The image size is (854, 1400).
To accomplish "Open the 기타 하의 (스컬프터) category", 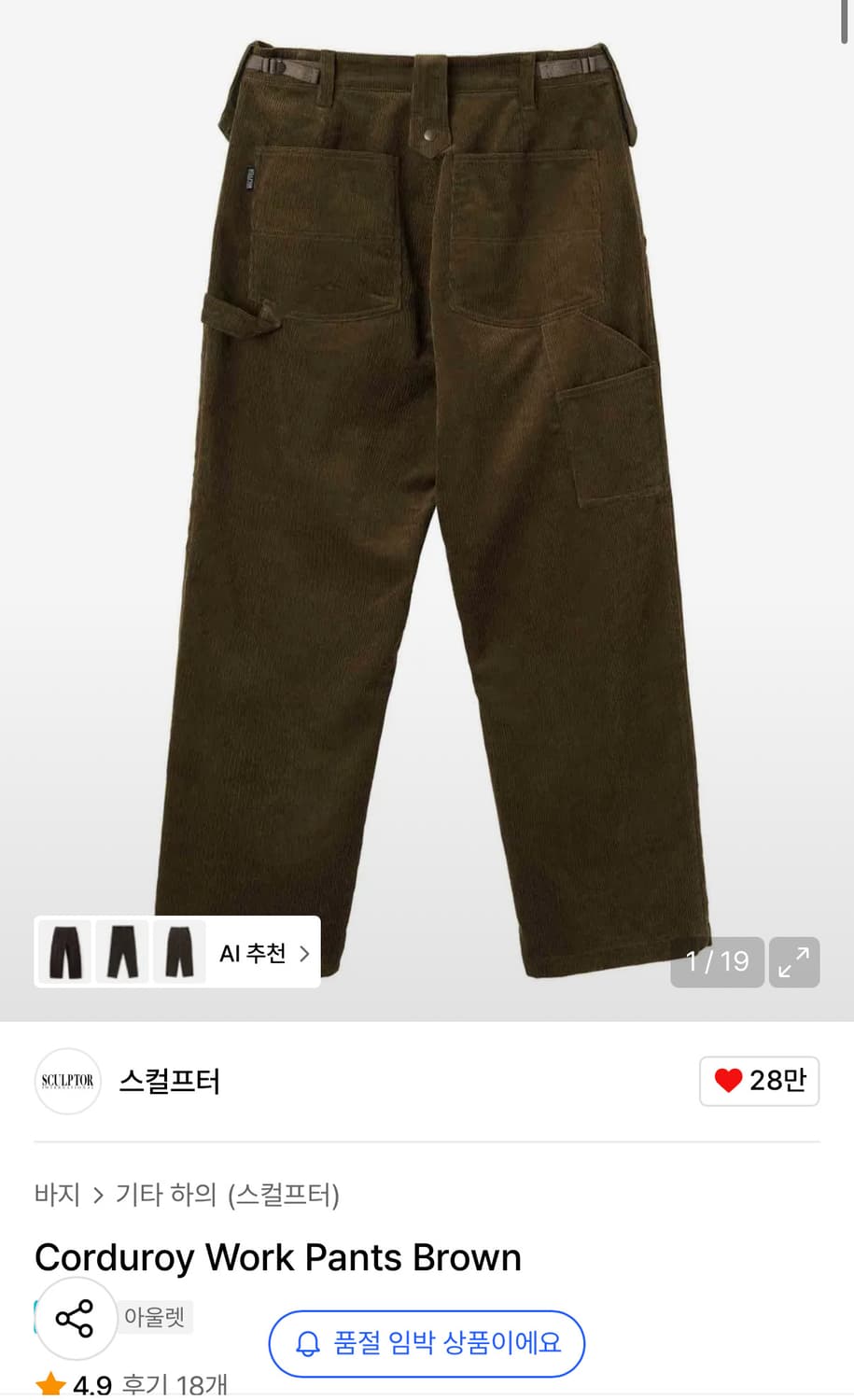I will coord(229,1195).
